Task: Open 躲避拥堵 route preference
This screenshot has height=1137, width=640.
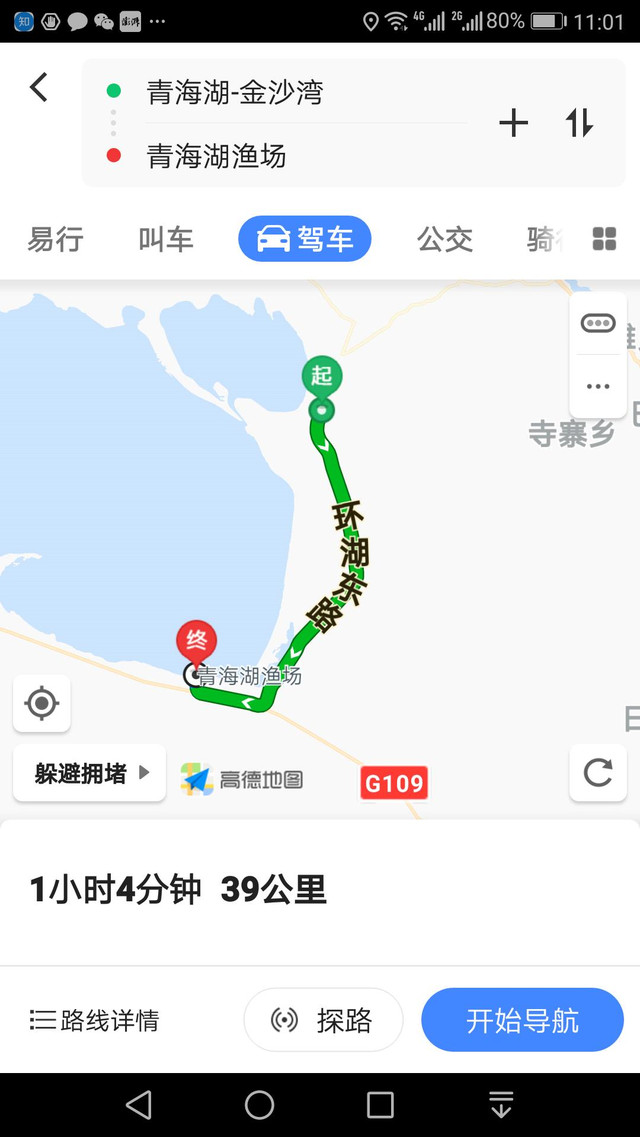Action: point(90,773)
